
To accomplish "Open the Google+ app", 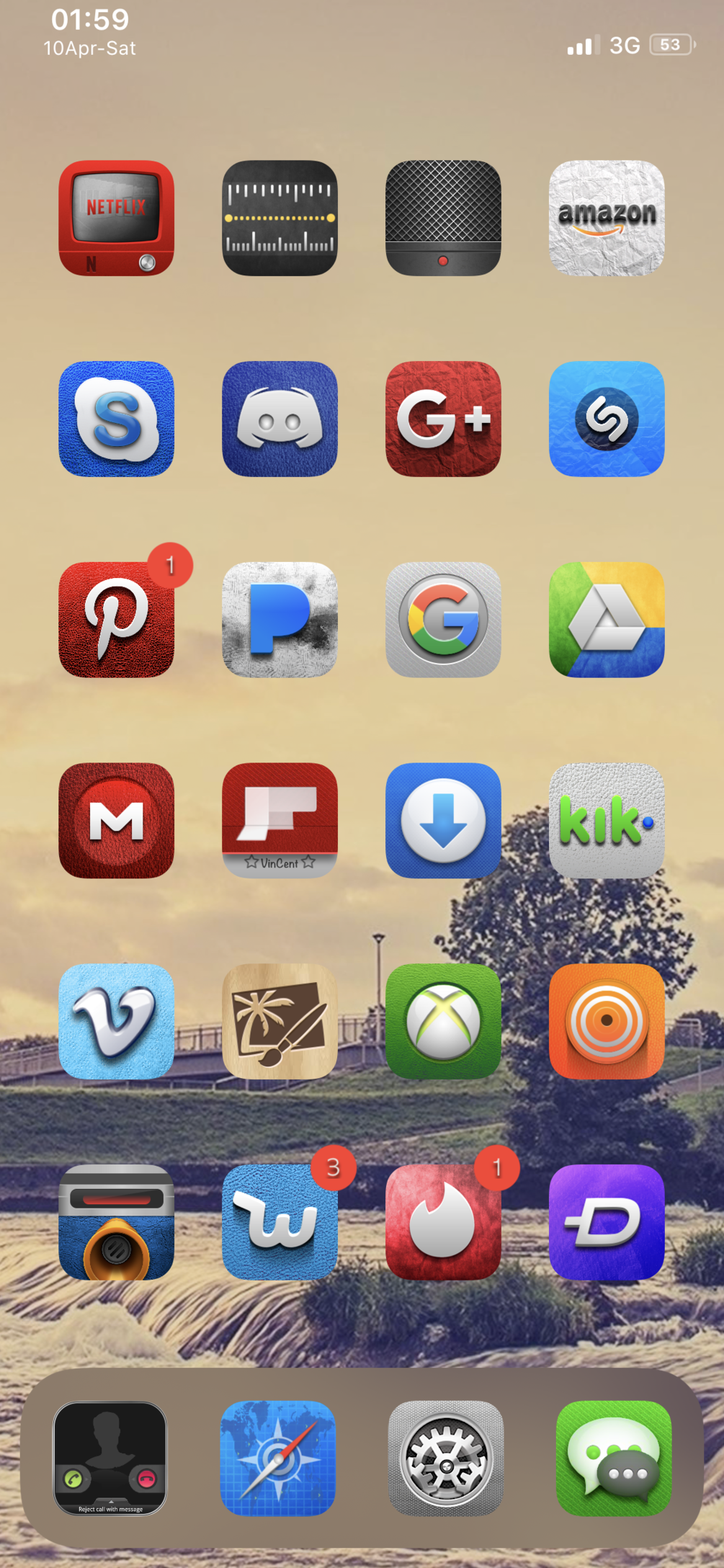I will coord(443,419).
